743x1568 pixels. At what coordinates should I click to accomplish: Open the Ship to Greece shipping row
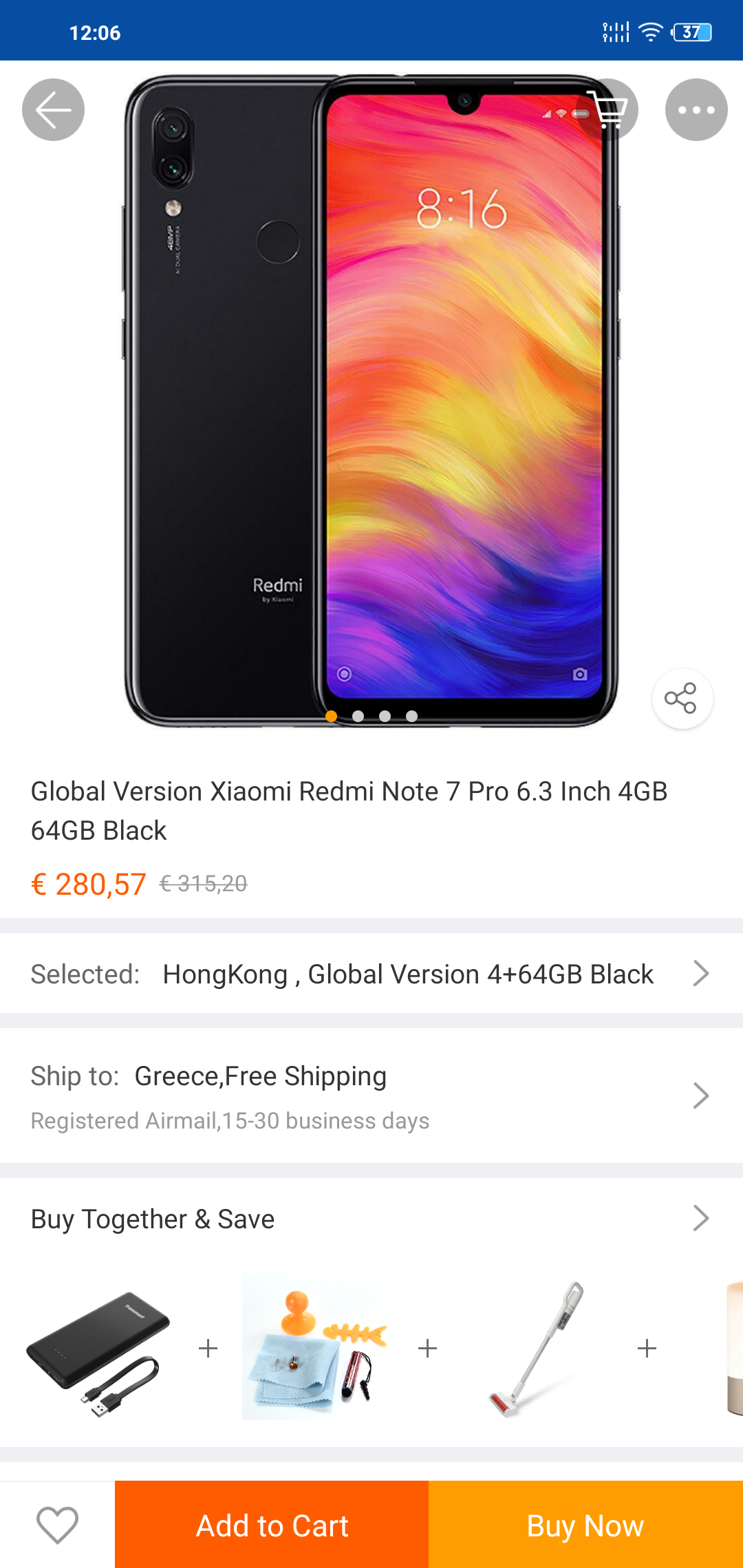[x=371, y=1096]
